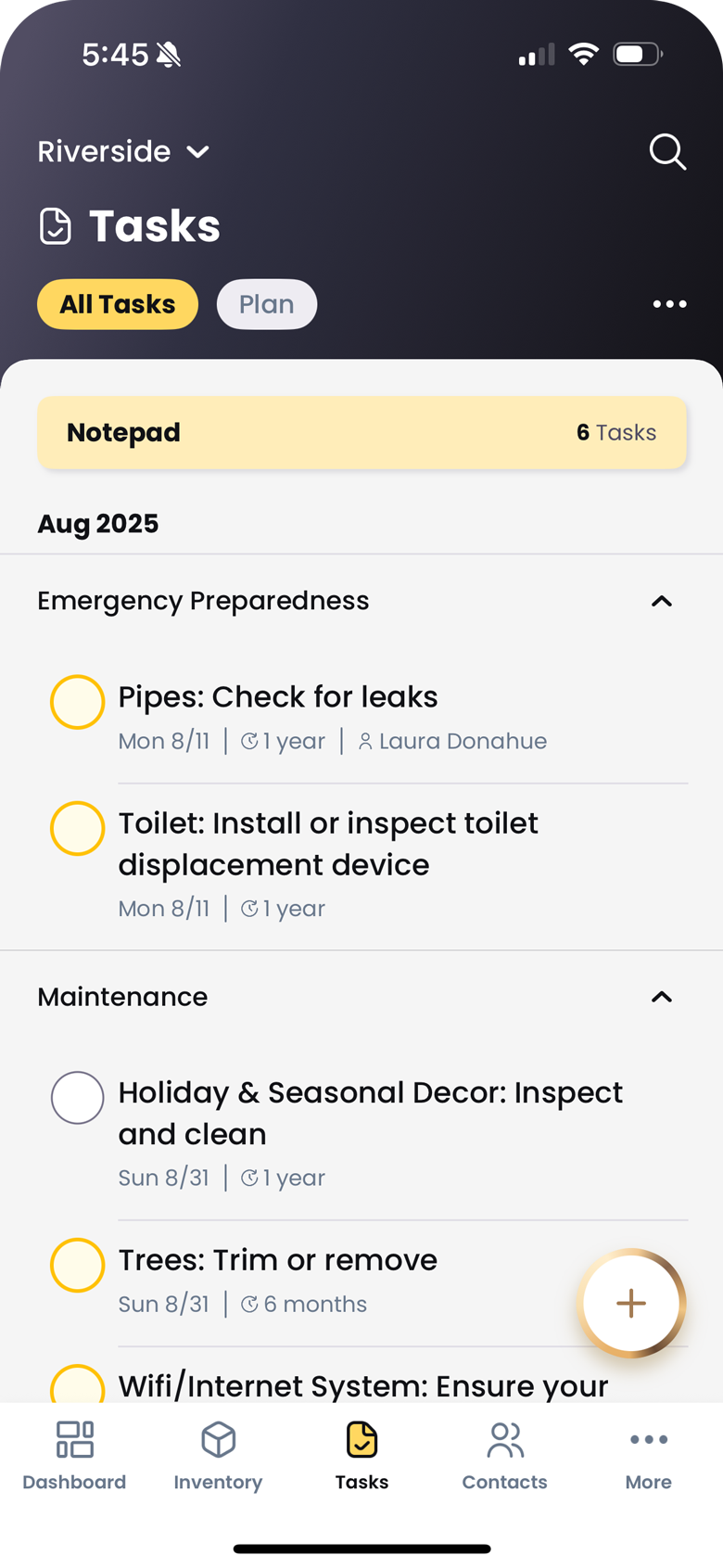
Task: Mark Trees: Trim or remove done
Action: click(x=77, y=1265)
